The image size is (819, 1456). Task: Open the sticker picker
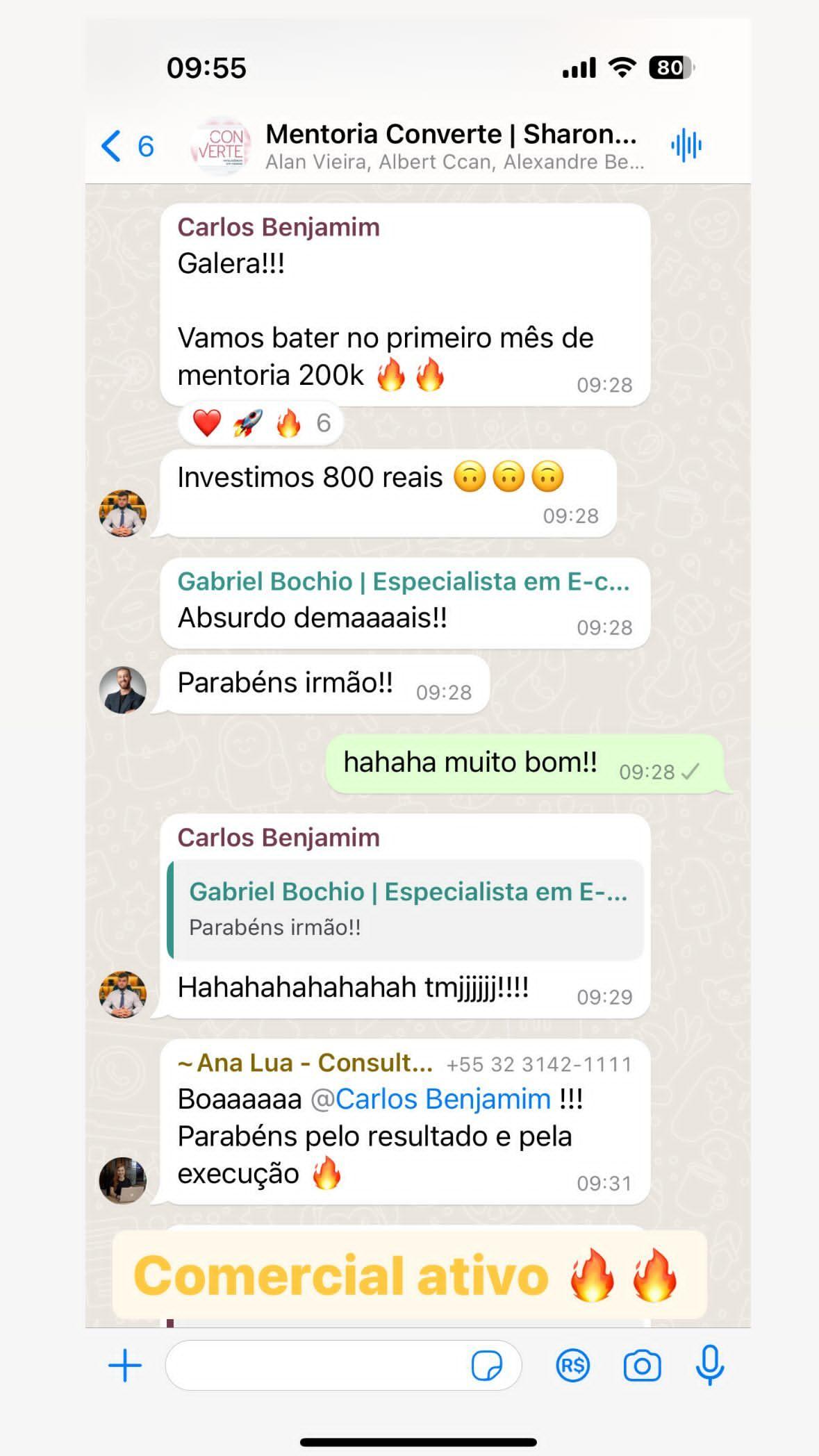click(x=486, y=1366)
